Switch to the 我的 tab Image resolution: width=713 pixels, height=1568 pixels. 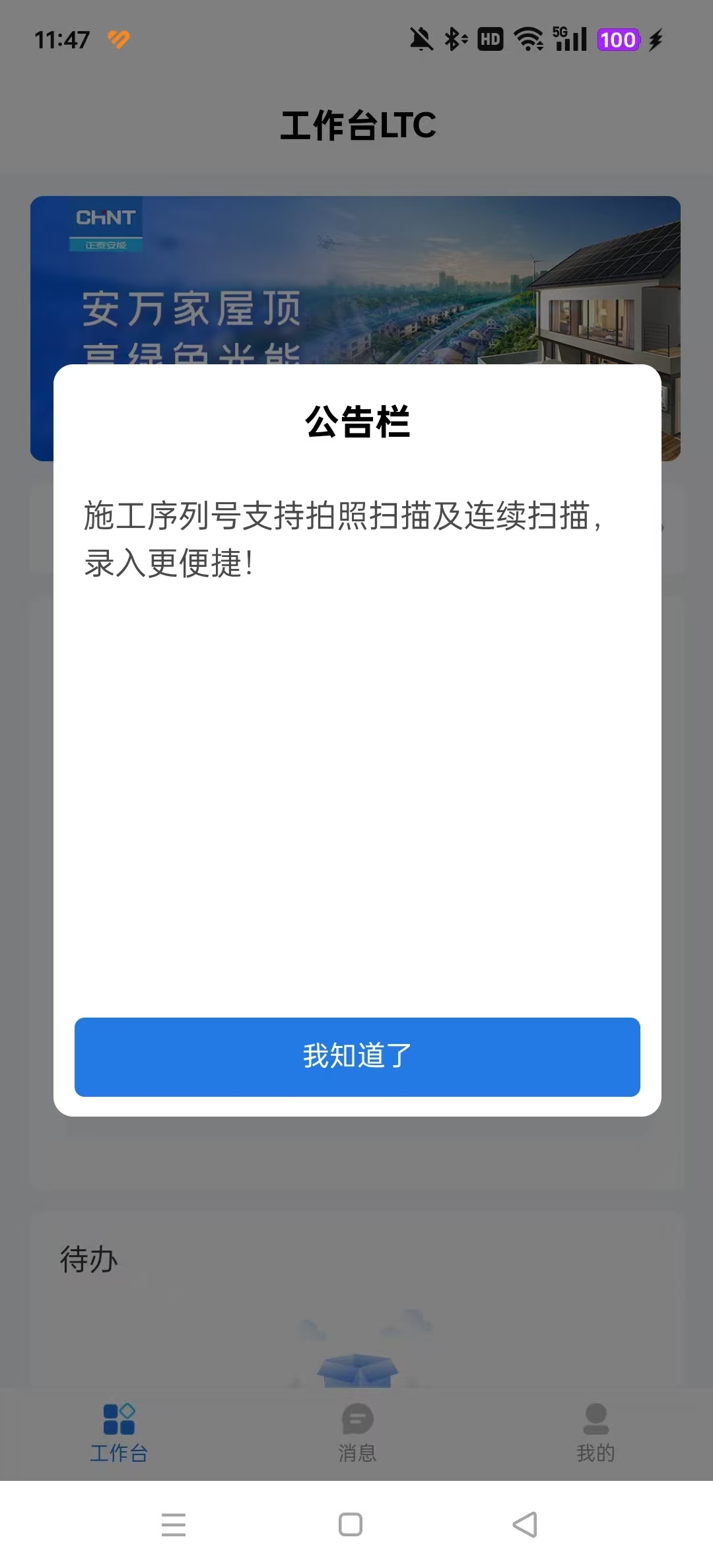(595, 1439)
